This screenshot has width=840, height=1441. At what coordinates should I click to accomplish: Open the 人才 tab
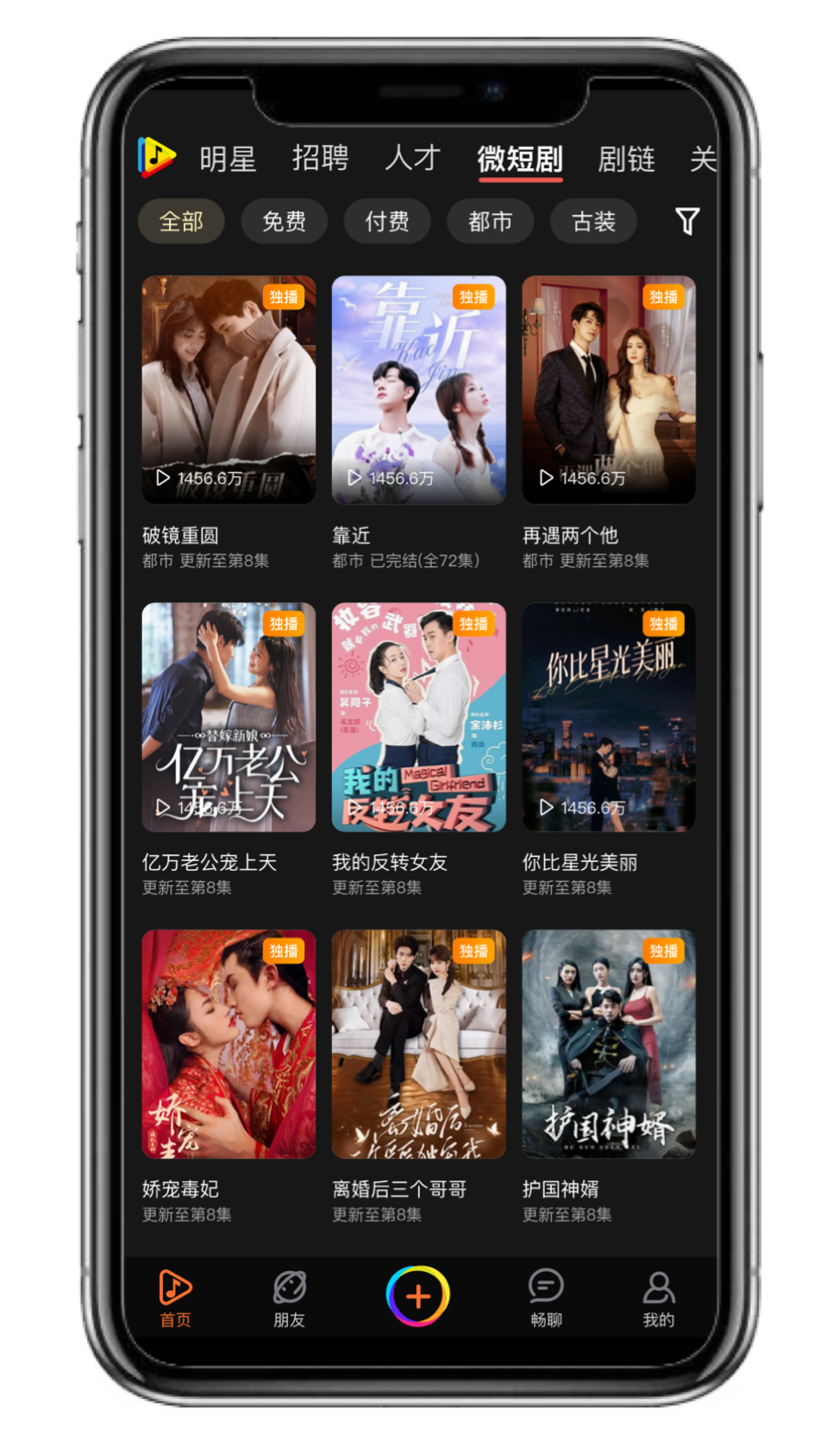click(x=412, y=159)
